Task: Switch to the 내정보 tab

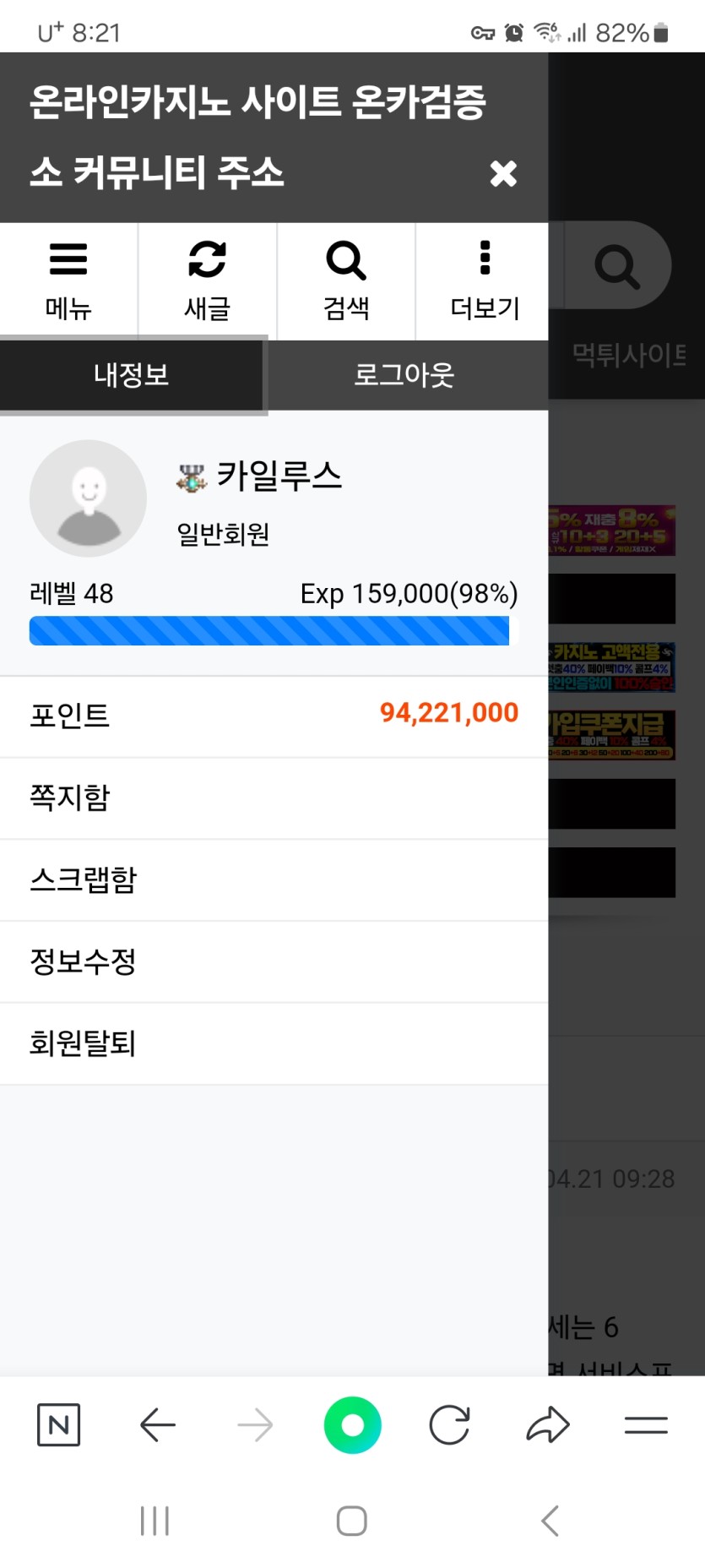Action: tap(132, 374)
